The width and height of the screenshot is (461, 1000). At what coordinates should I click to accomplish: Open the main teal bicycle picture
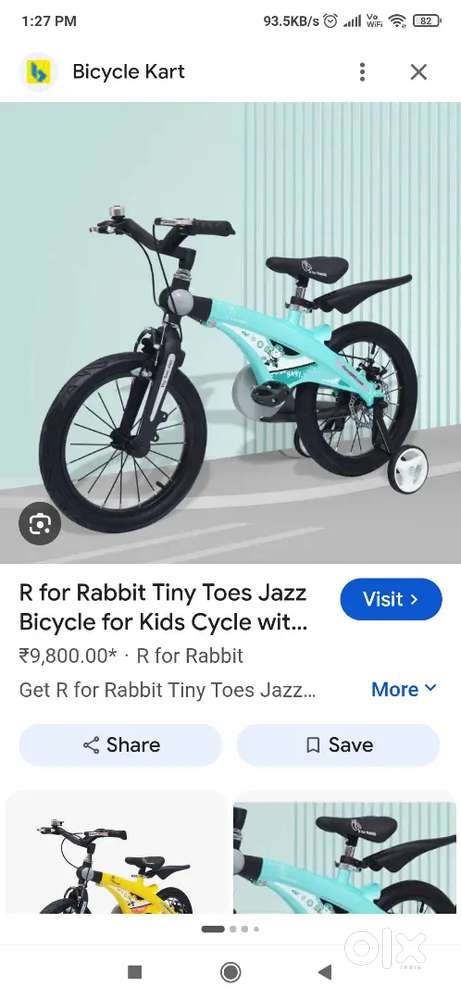230,333
